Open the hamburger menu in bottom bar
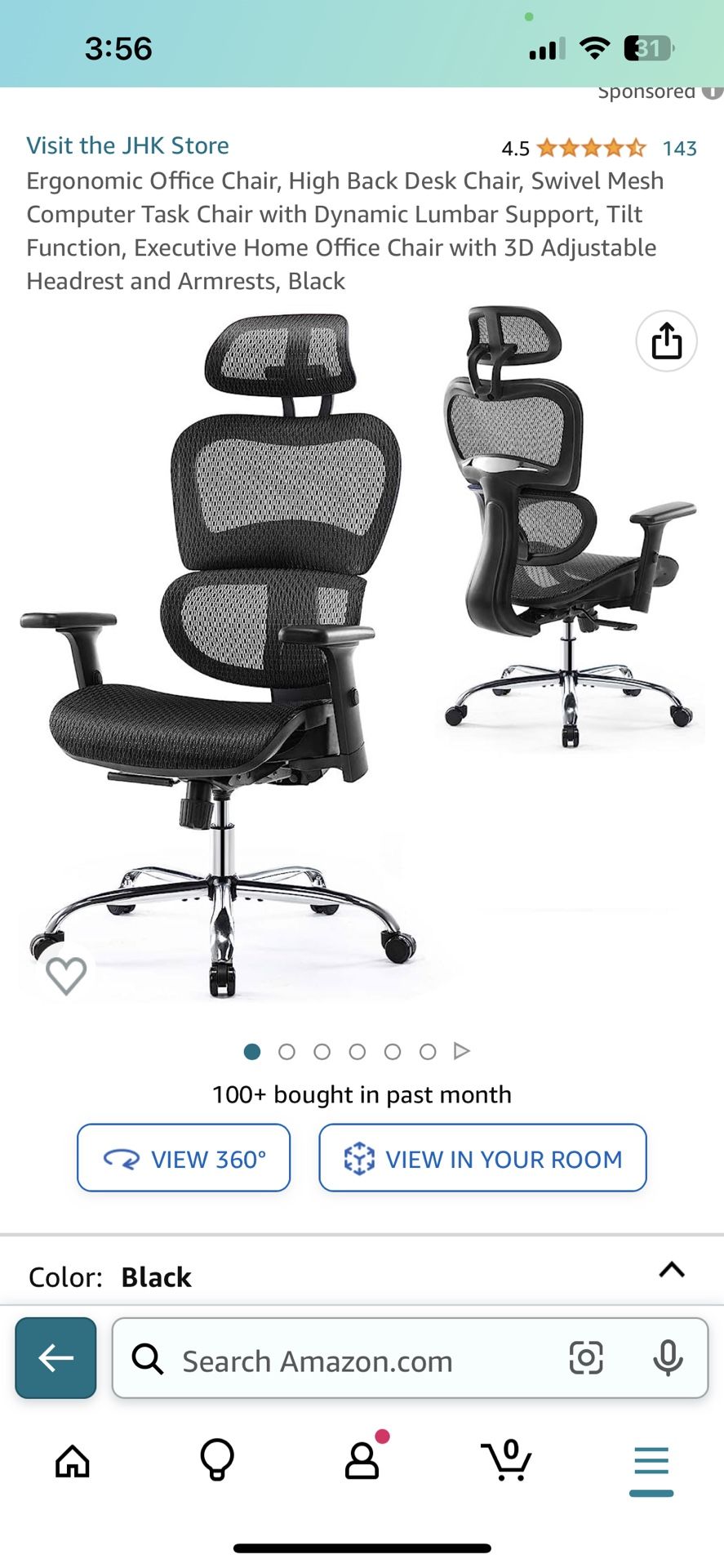This screenshot has width=724, height=1568. (649, 1462)
